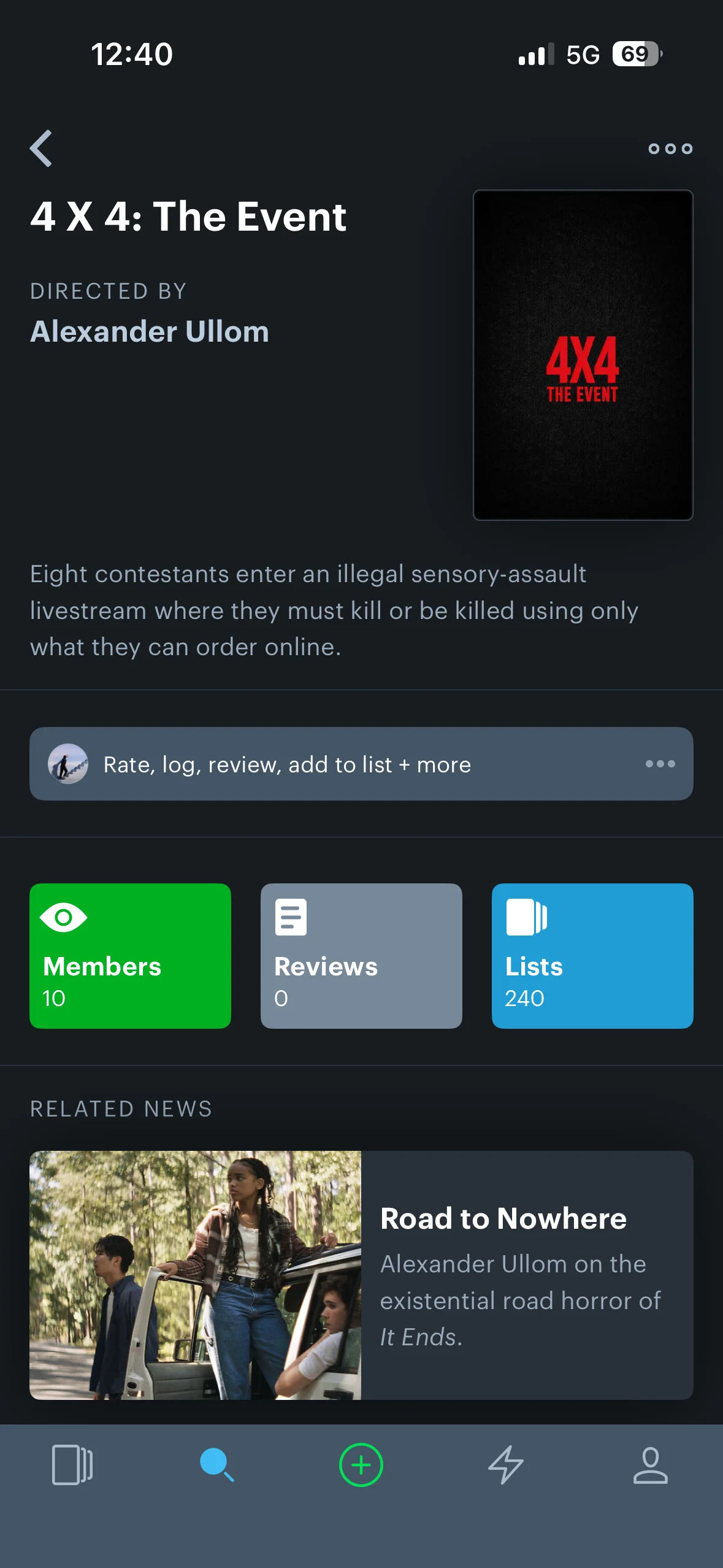
Task: Go back using the top-left arrow
Action: coord(41,148)
